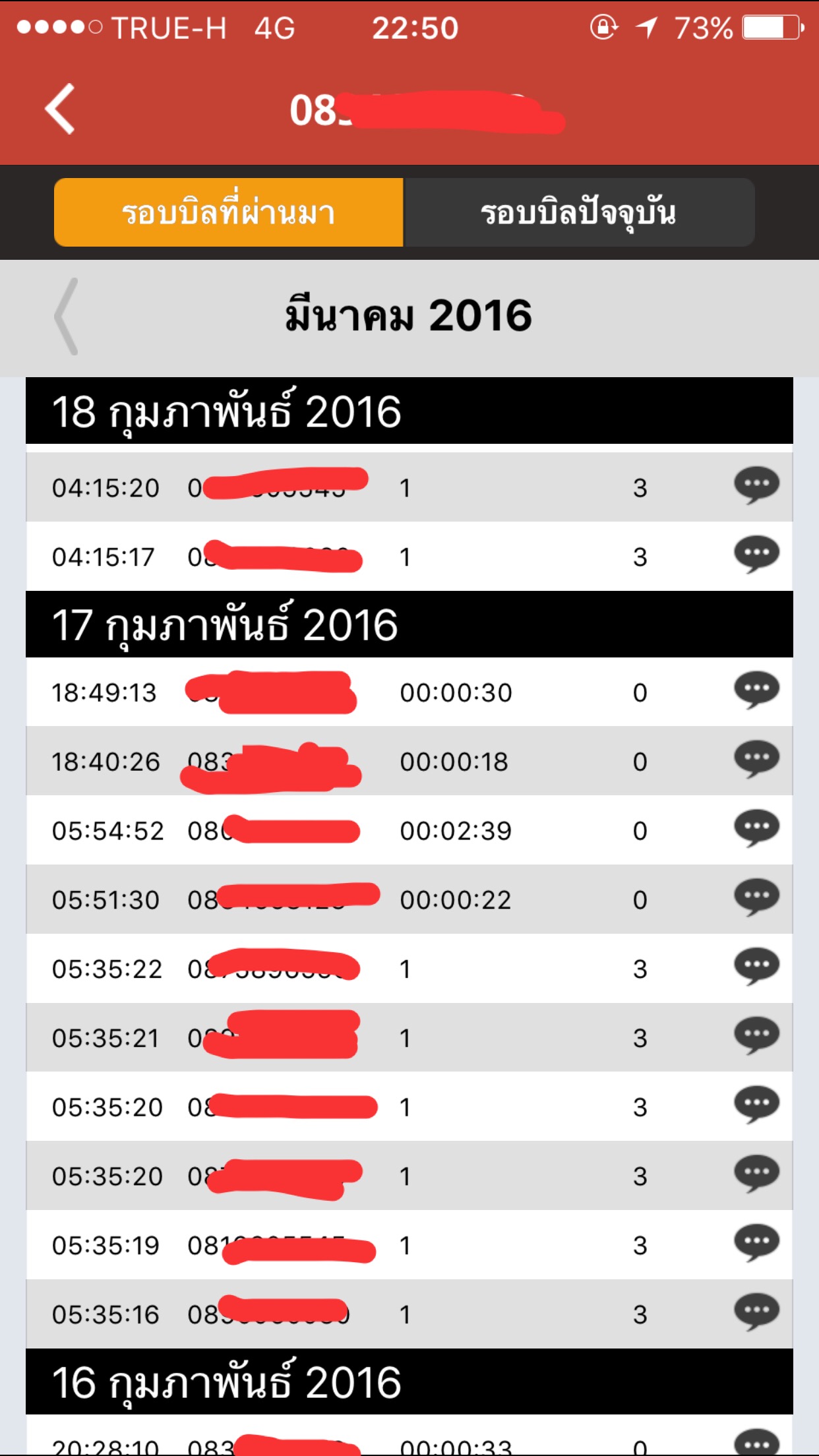
Task: View message bubble for 05:54:52 call
Action: click(756, 828)
